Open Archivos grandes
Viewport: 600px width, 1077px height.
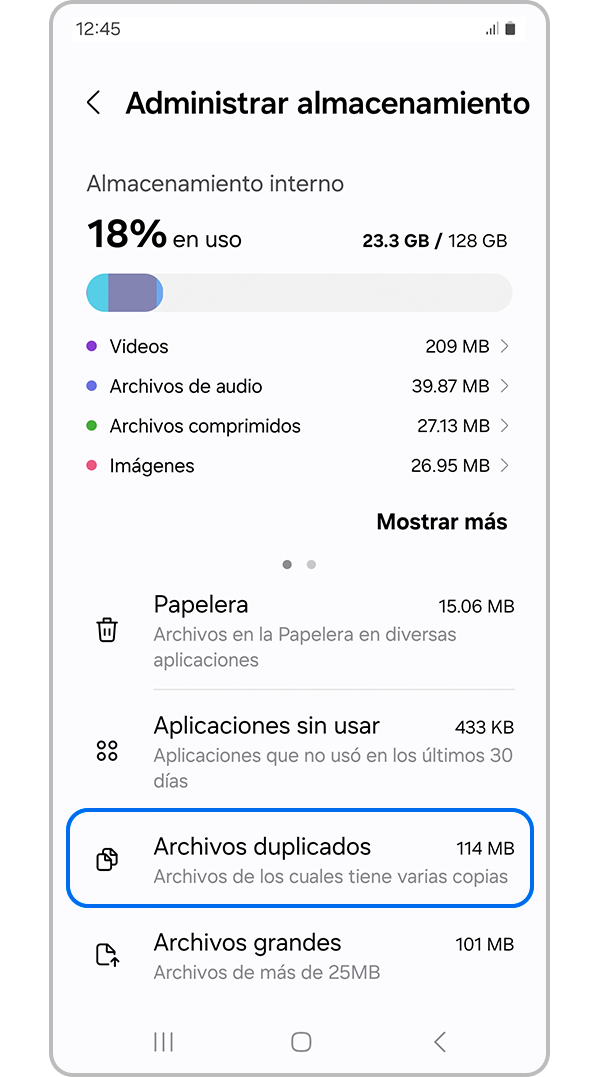pyautogui.click(x=300, y=955)
